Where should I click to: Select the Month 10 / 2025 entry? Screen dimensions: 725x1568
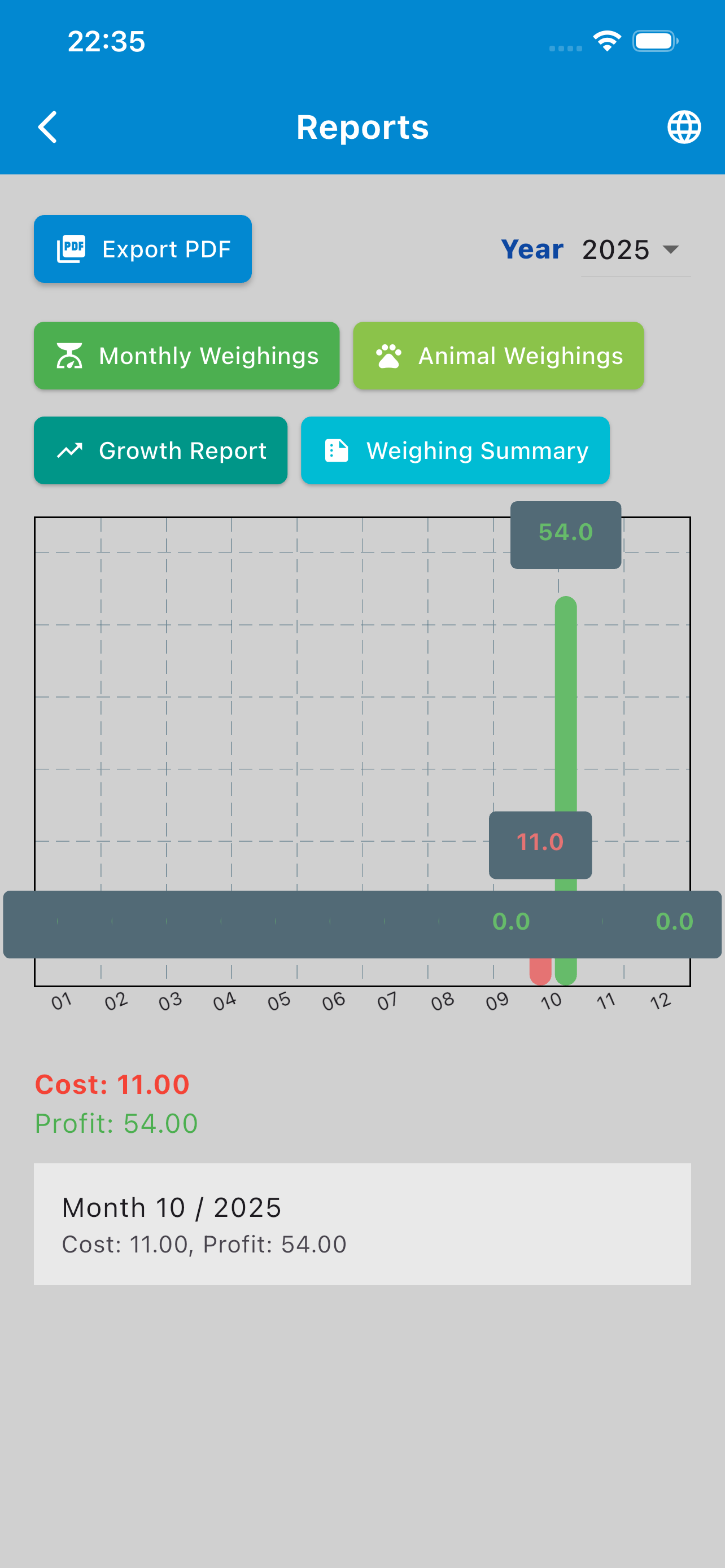[x=361, y=1224]
